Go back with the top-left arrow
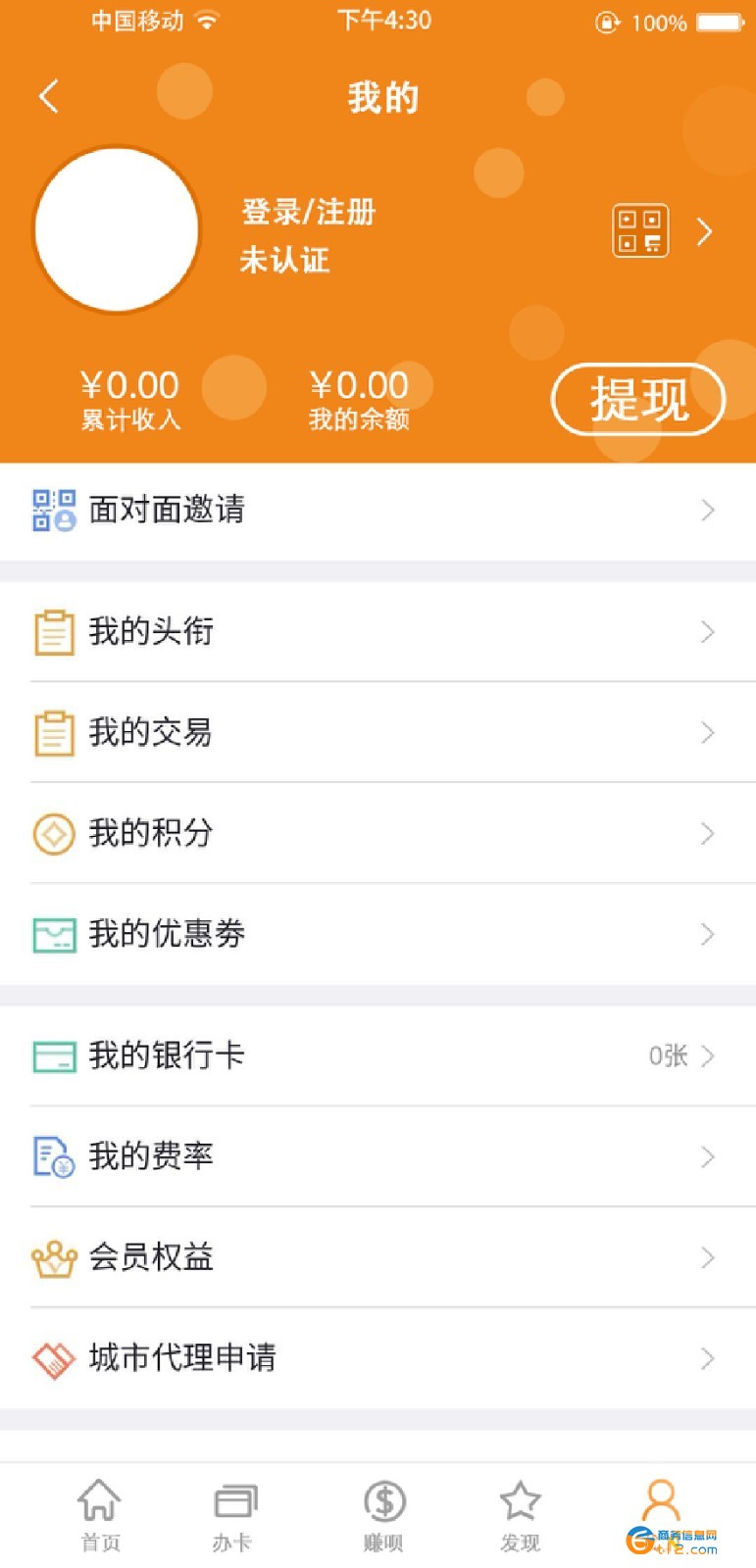756x1568 pixels. pos(49,96)
